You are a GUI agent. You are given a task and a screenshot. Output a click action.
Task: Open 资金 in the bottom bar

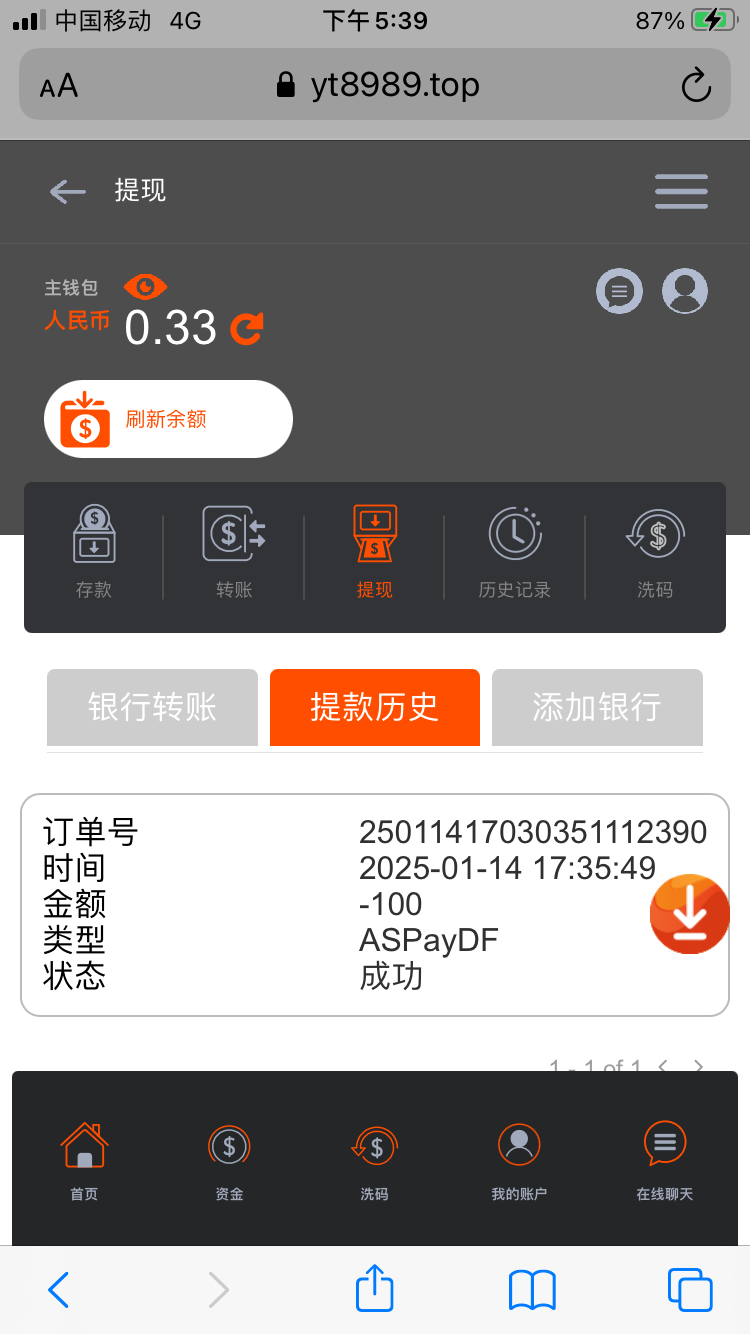point(229,1160)
